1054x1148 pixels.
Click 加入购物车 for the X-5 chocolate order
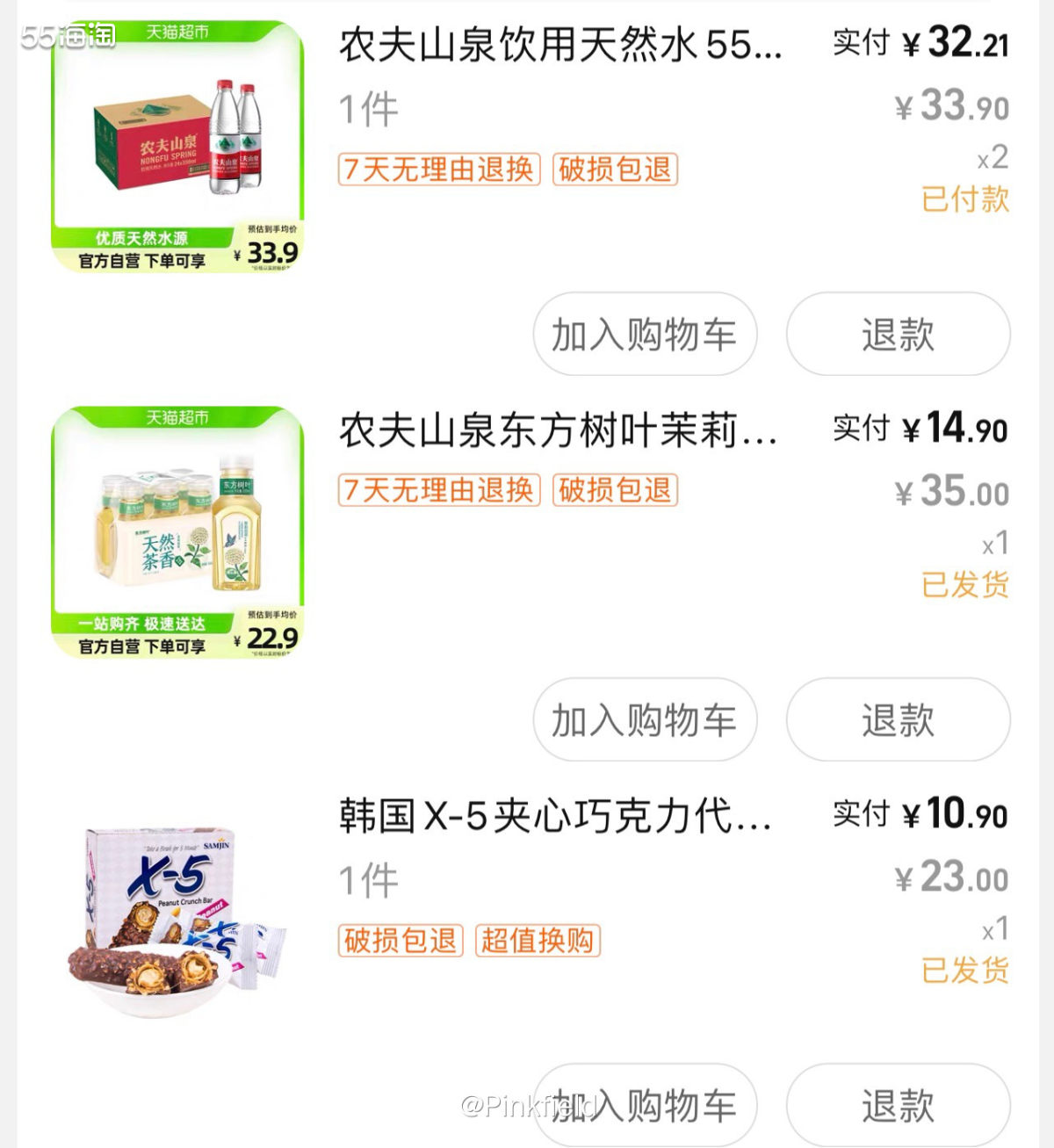pos(646,1105)
